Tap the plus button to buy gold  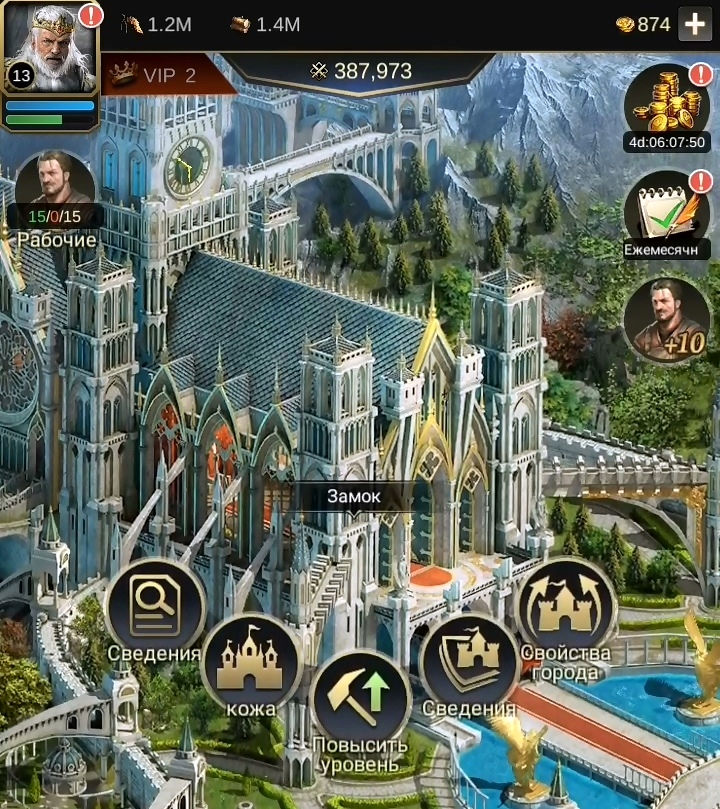coord(695,24)
